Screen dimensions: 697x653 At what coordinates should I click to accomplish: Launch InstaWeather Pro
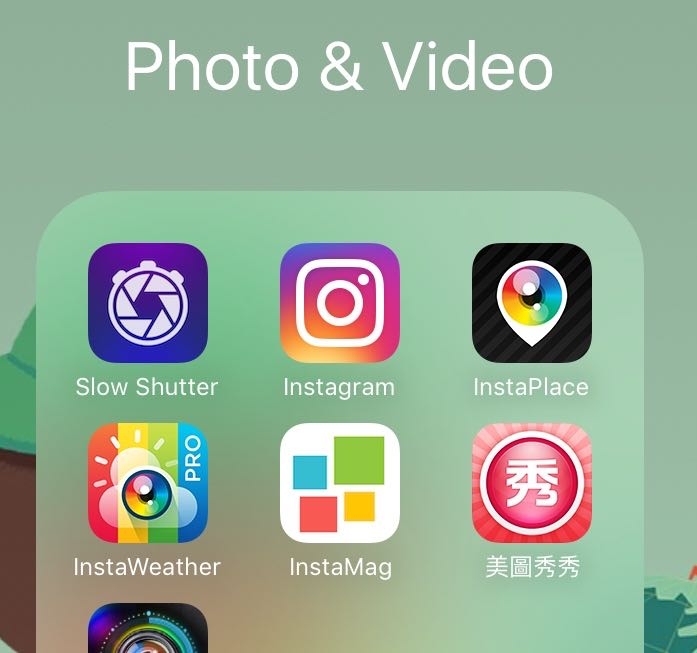[x=148, y=483]
